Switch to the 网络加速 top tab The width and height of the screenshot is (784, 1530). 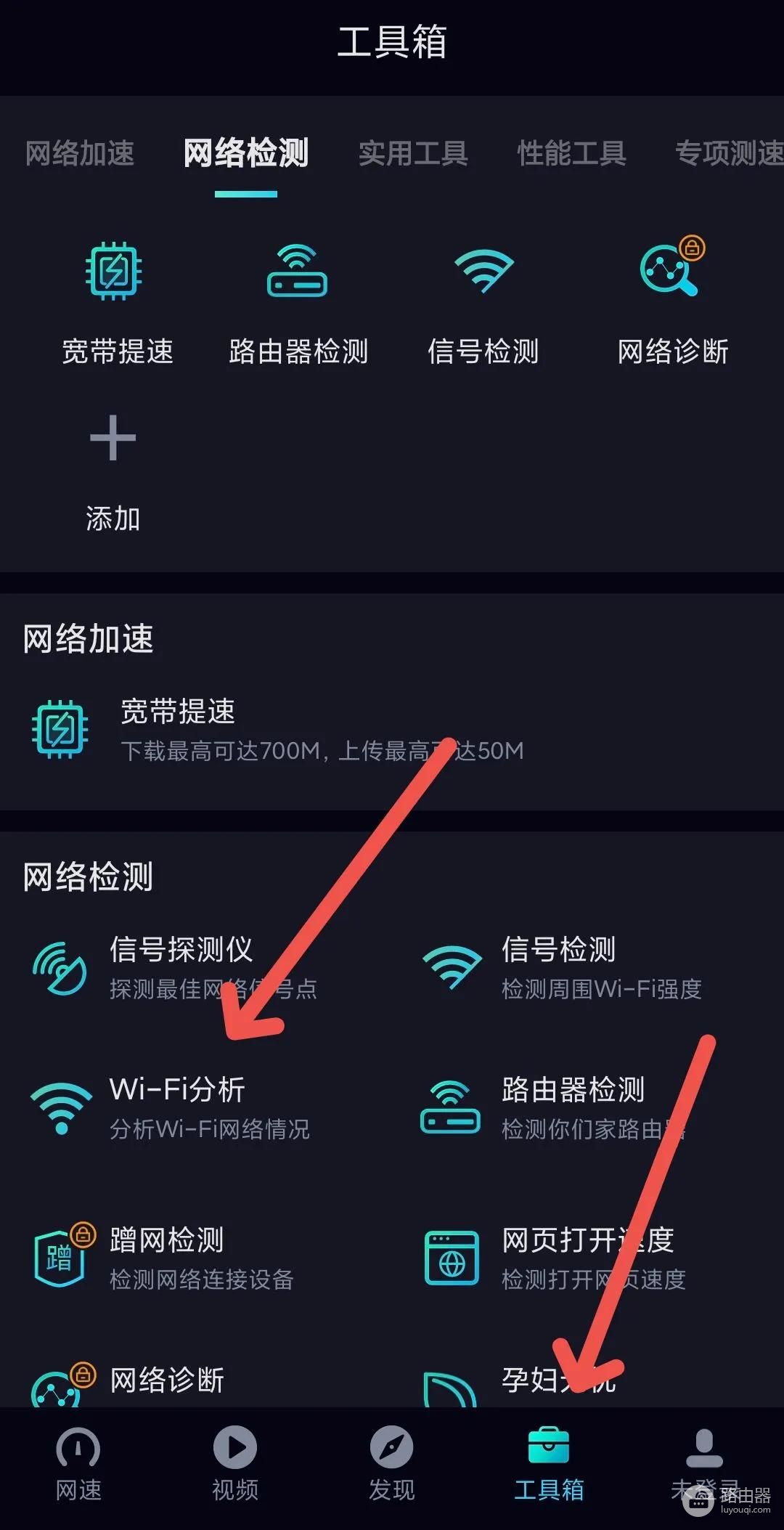coord(80,153)
